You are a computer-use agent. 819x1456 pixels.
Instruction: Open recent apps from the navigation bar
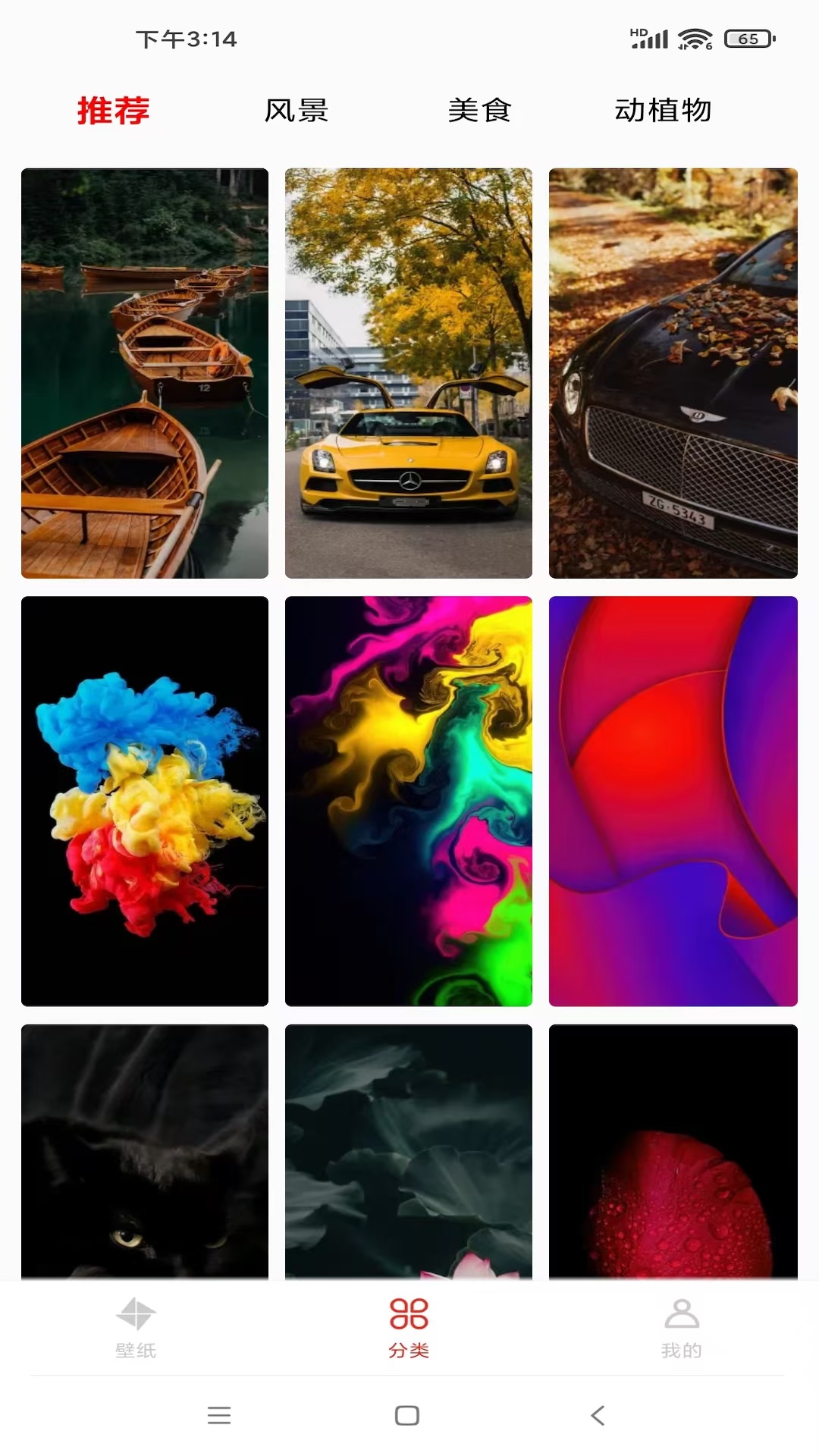tap(219, 1415)
